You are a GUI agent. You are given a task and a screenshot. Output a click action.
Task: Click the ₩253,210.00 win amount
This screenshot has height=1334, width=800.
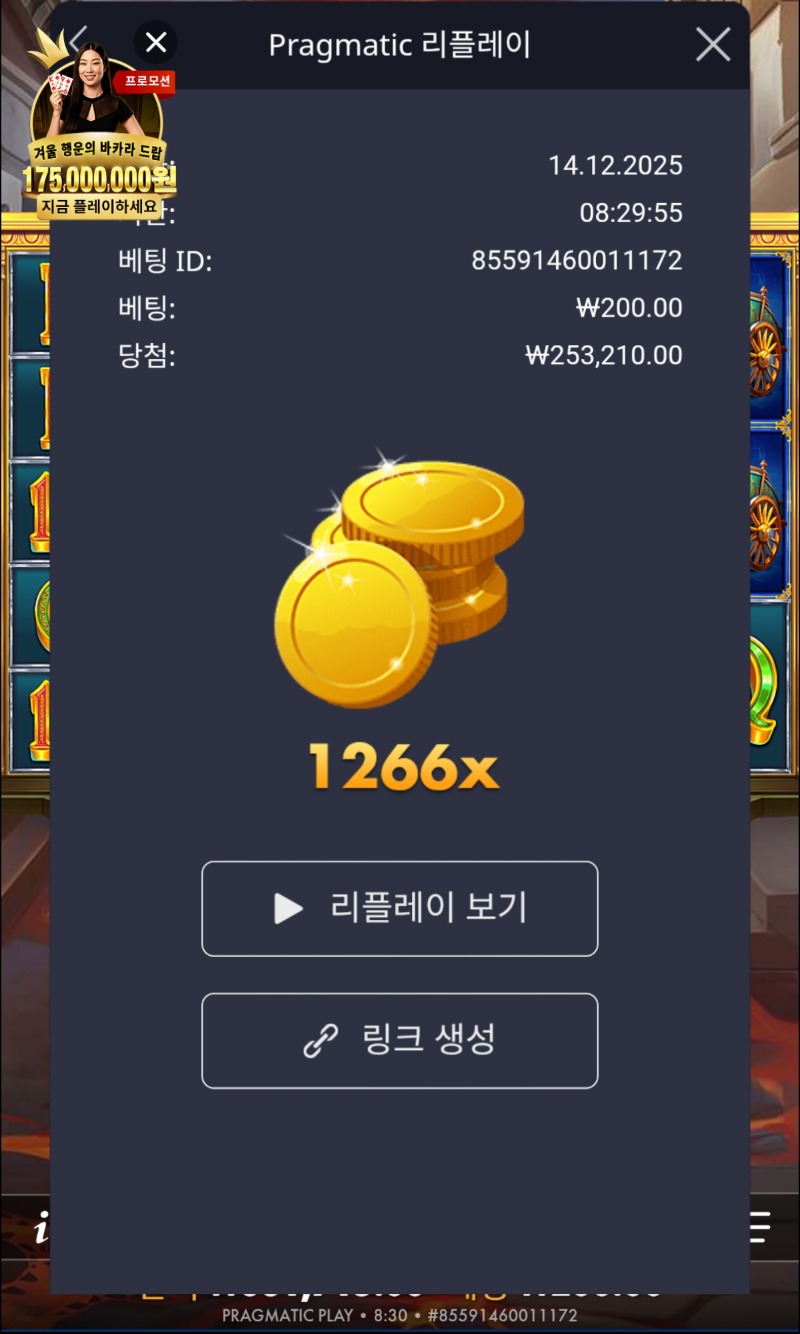click(x=605, y=355)
